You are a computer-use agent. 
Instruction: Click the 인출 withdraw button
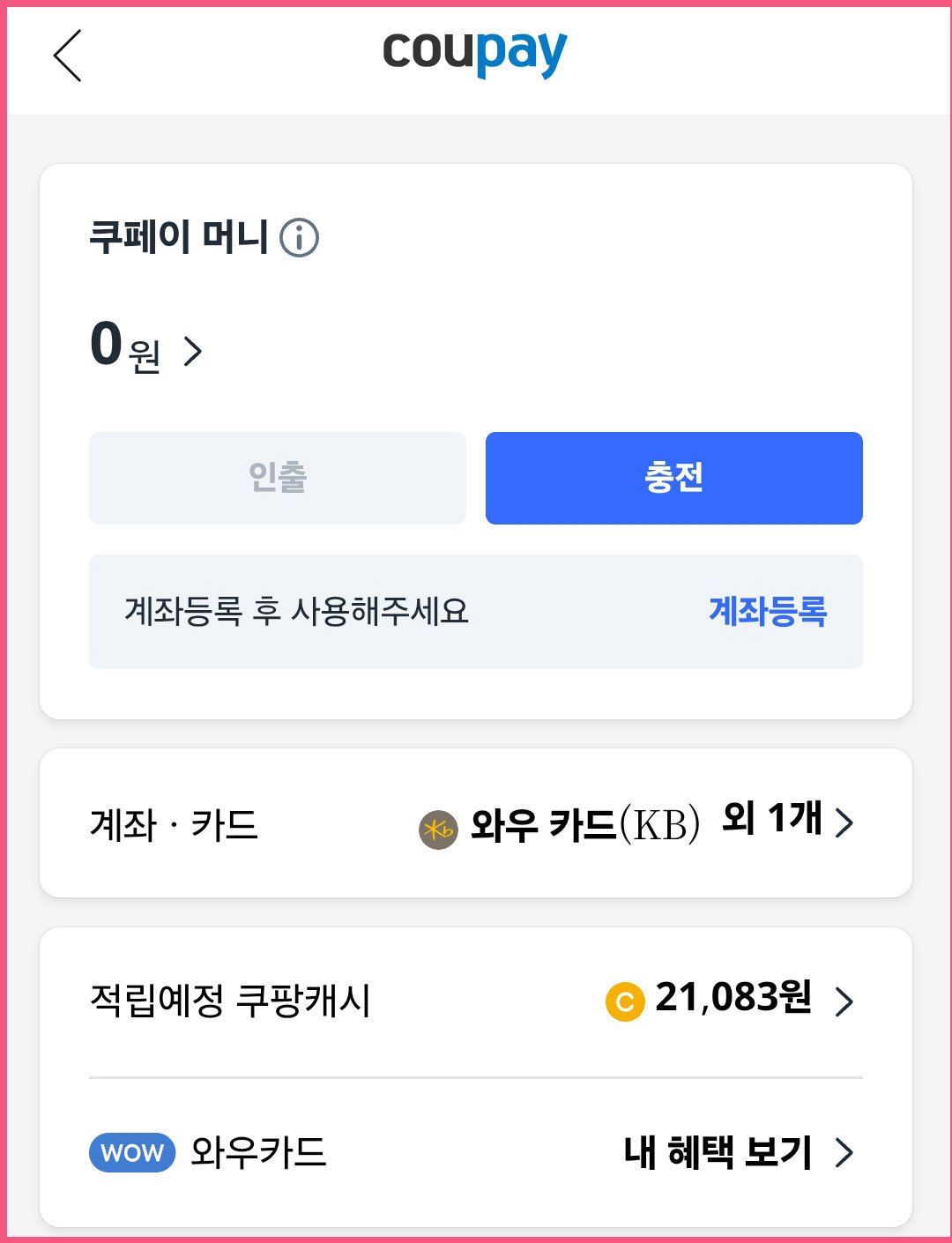point(278,478)
